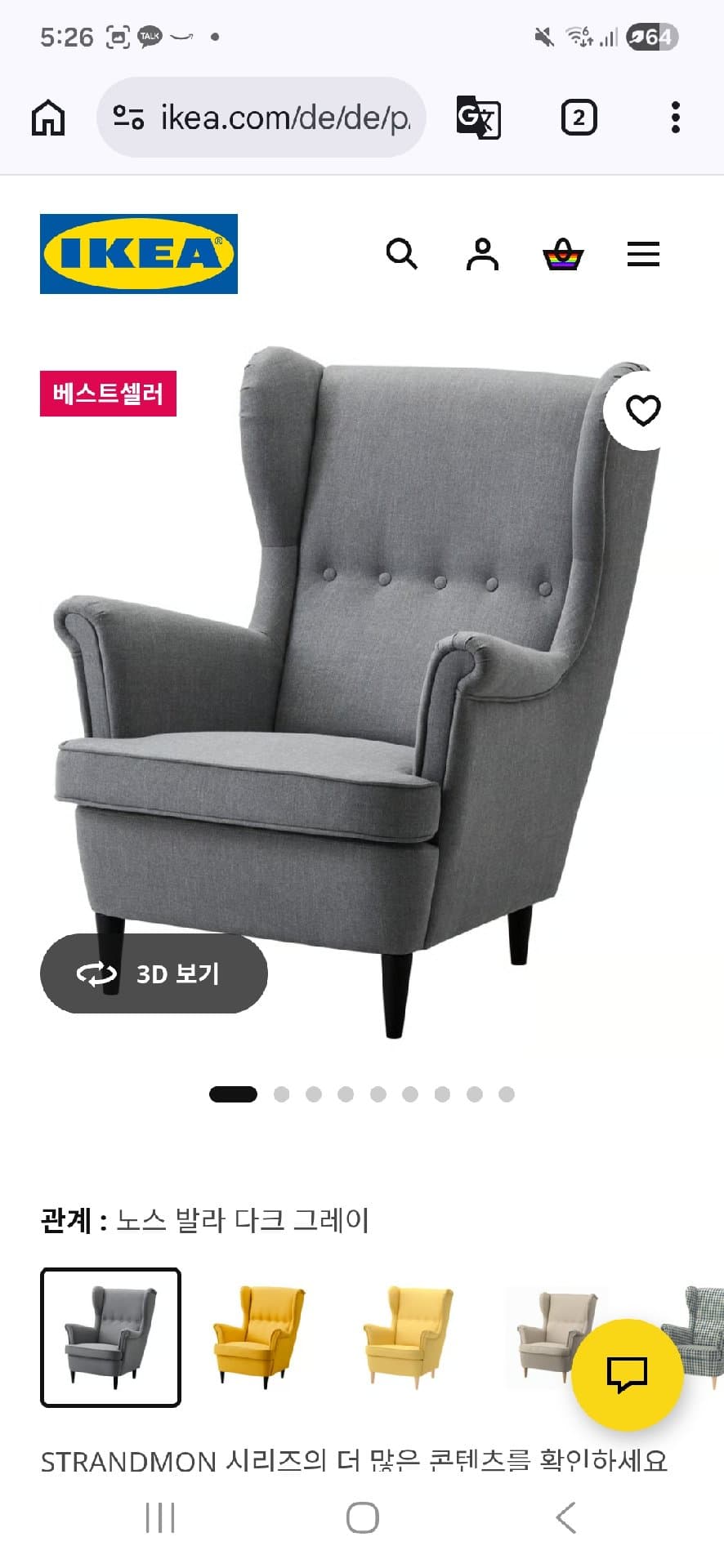Open the yellow chat support button
Viewport: 724px width, 1568px height.
(x=627, y=1374)
